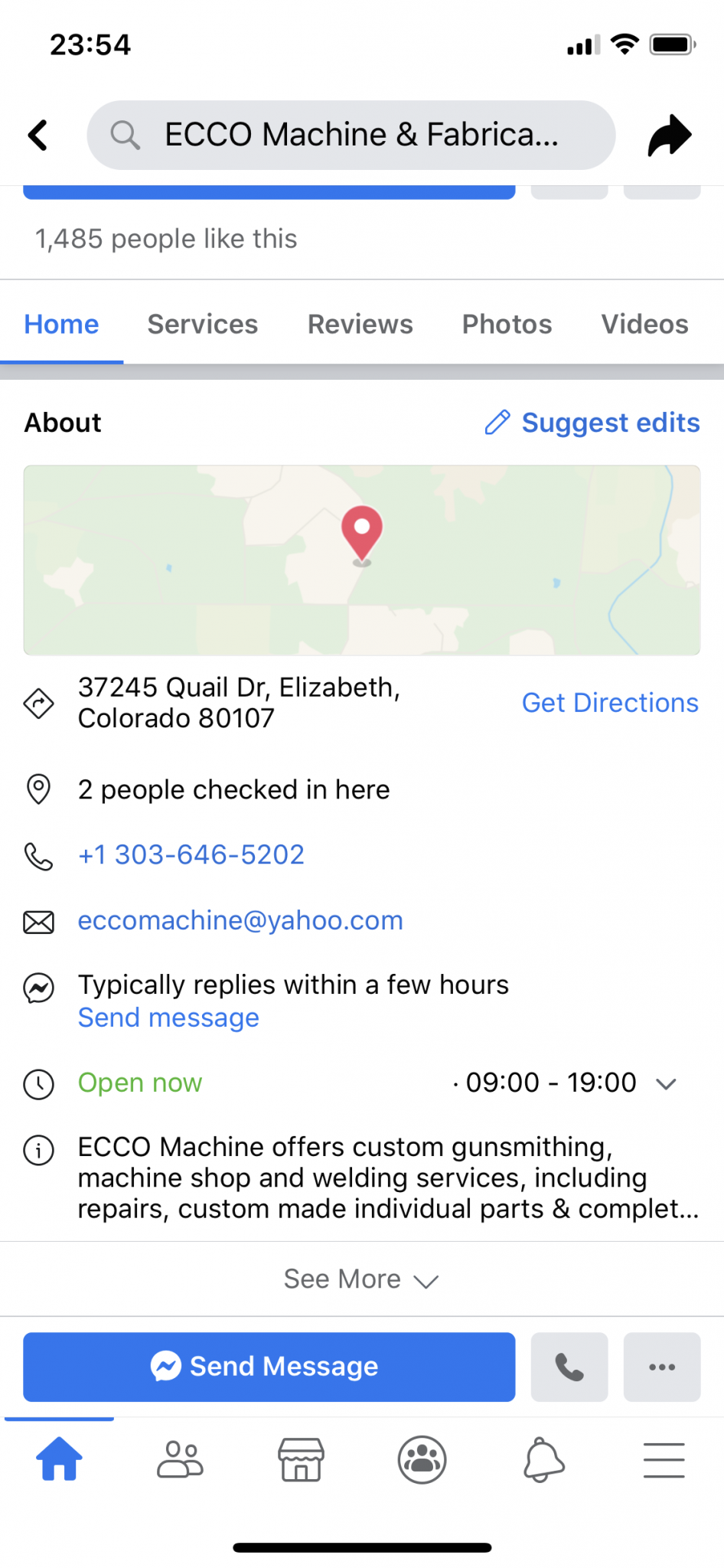Expand See More about details
This screenshot has width=724, height=1568.
[361, 1279]
